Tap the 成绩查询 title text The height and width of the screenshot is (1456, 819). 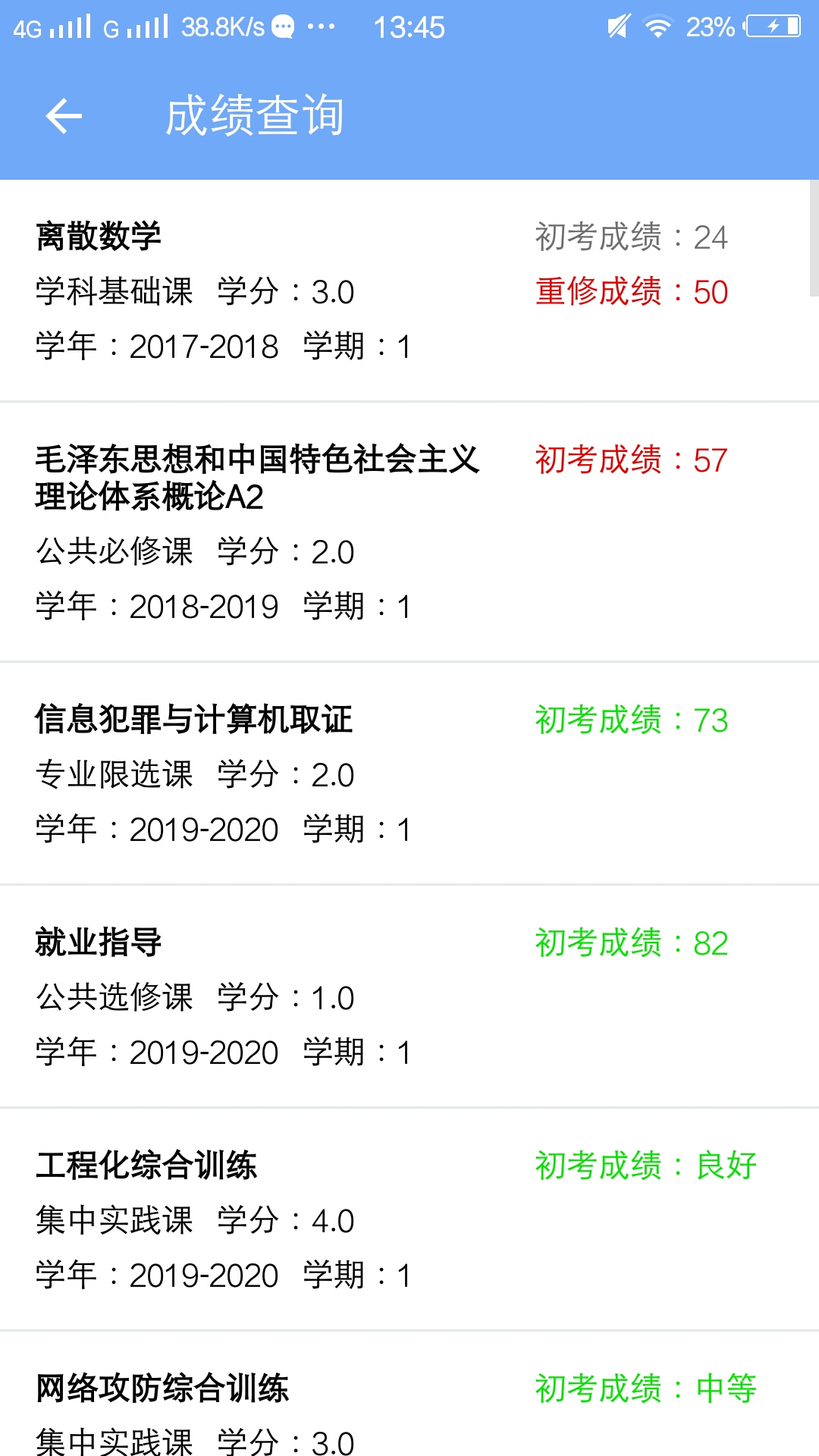tap(256, 116)
